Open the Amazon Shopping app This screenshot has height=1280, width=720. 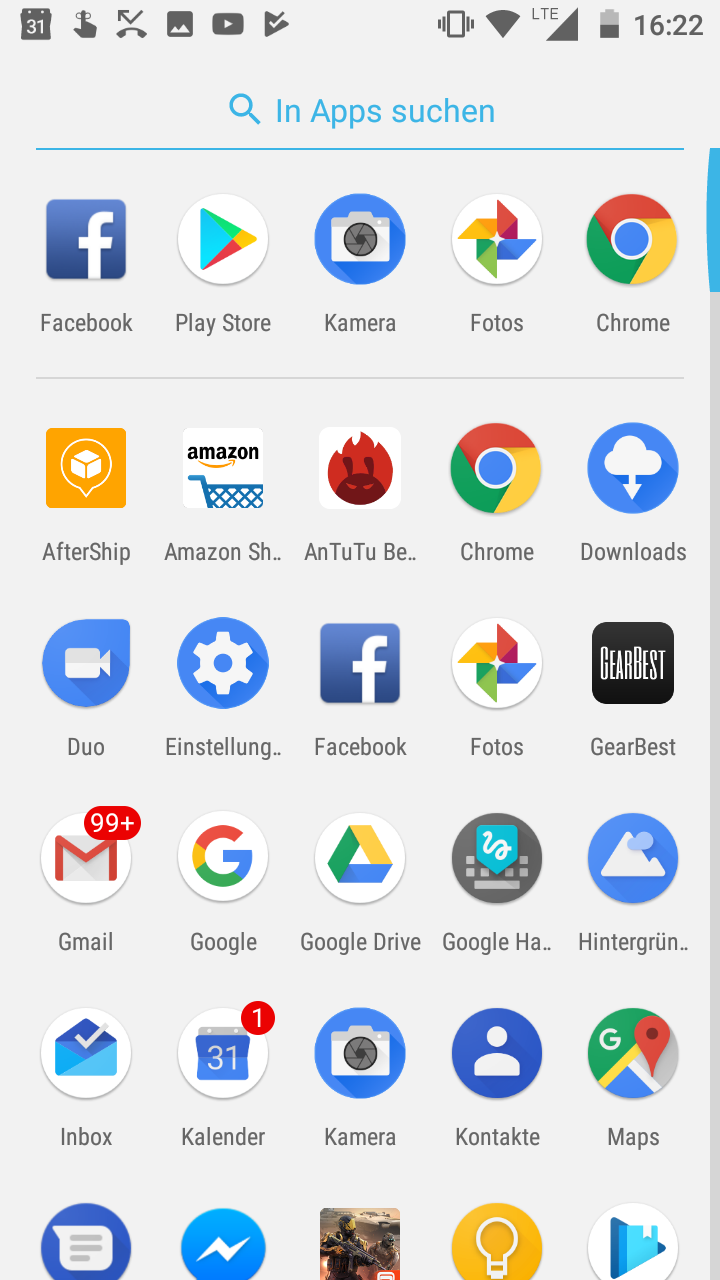223,468
